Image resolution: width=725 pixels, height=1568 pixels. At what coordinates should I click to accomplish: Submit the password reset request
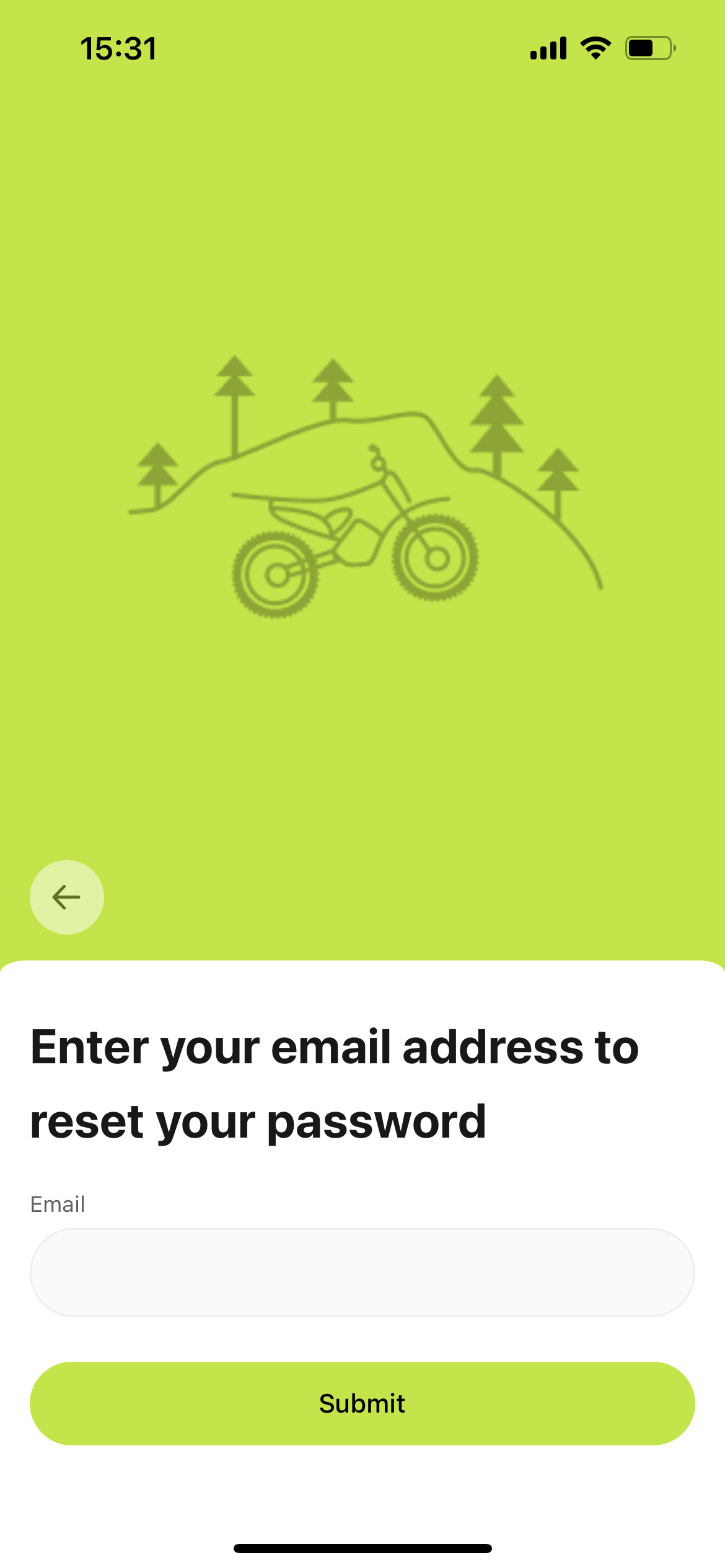point(362,1403)
